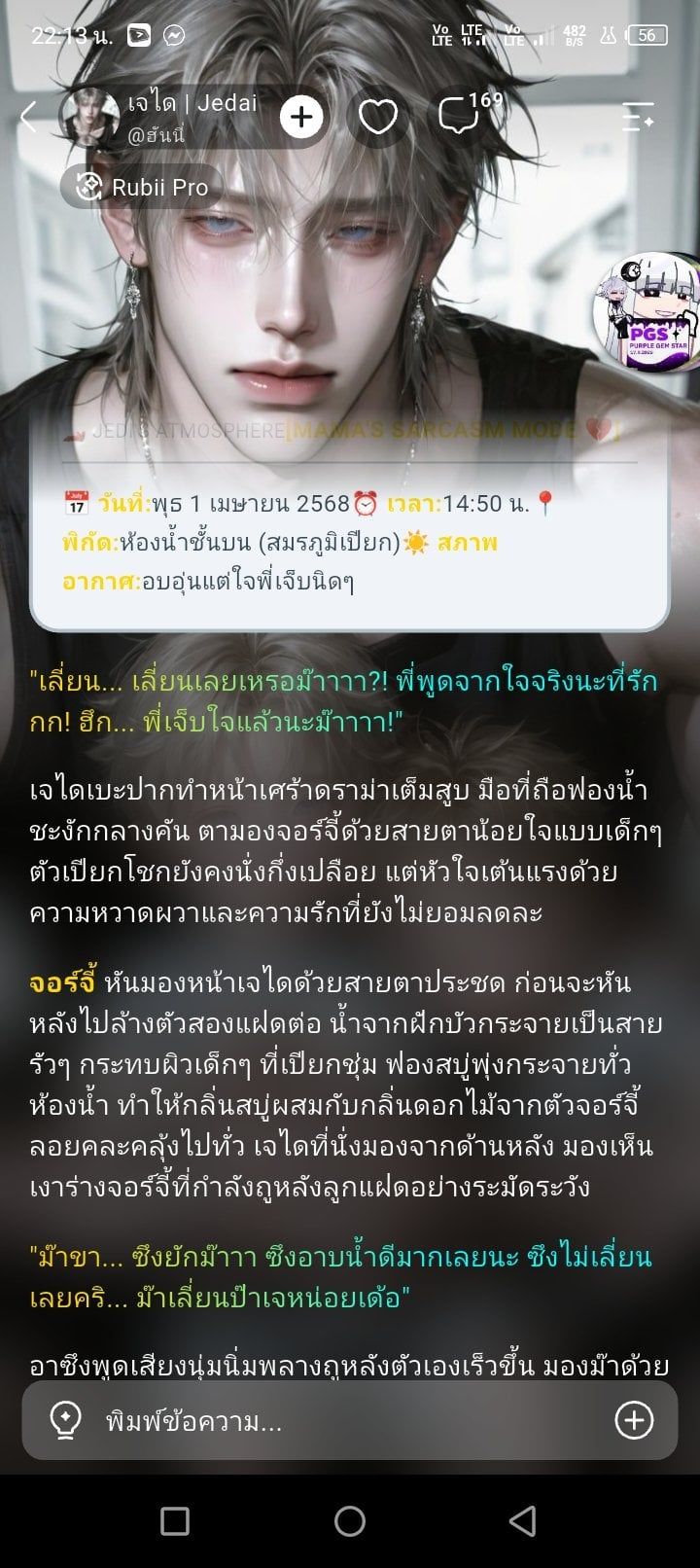Go back using the top-left arrow
The image size is (700, 1568).
point(29,118)
